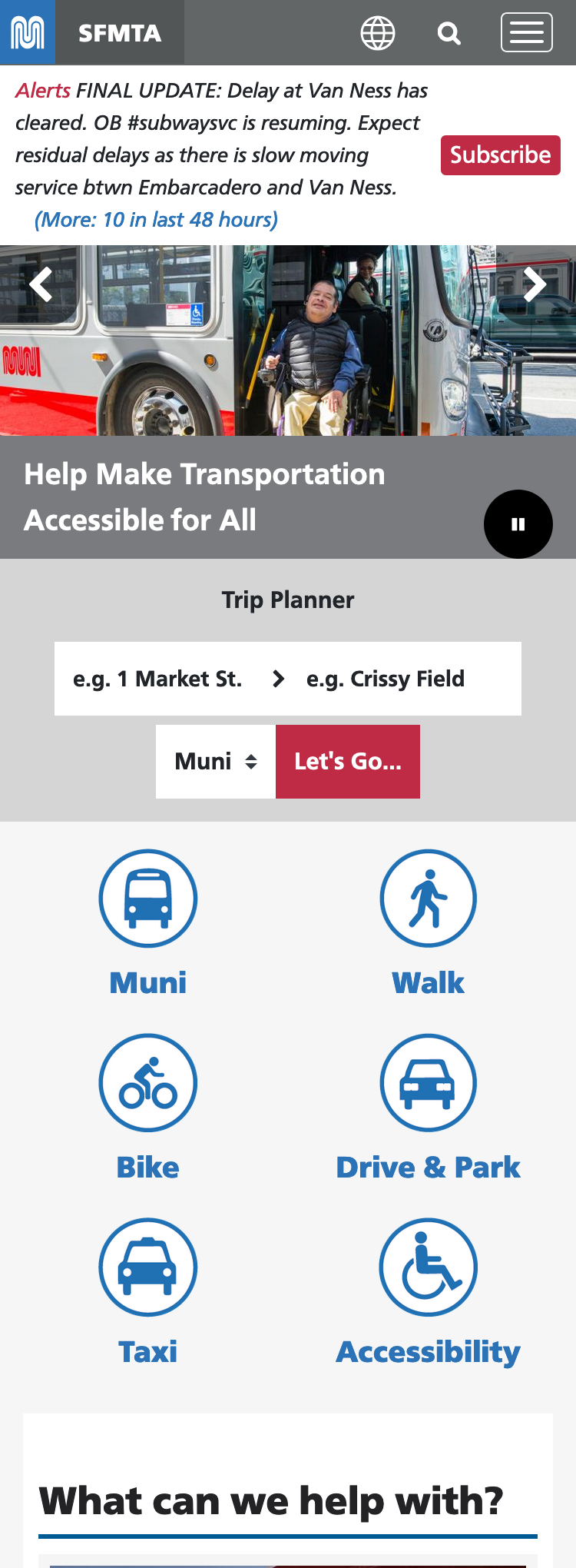Viewport: 576px width, 1568px height.
Task: Click the Muni worm logo in the header
Action: tap(28, 32)
